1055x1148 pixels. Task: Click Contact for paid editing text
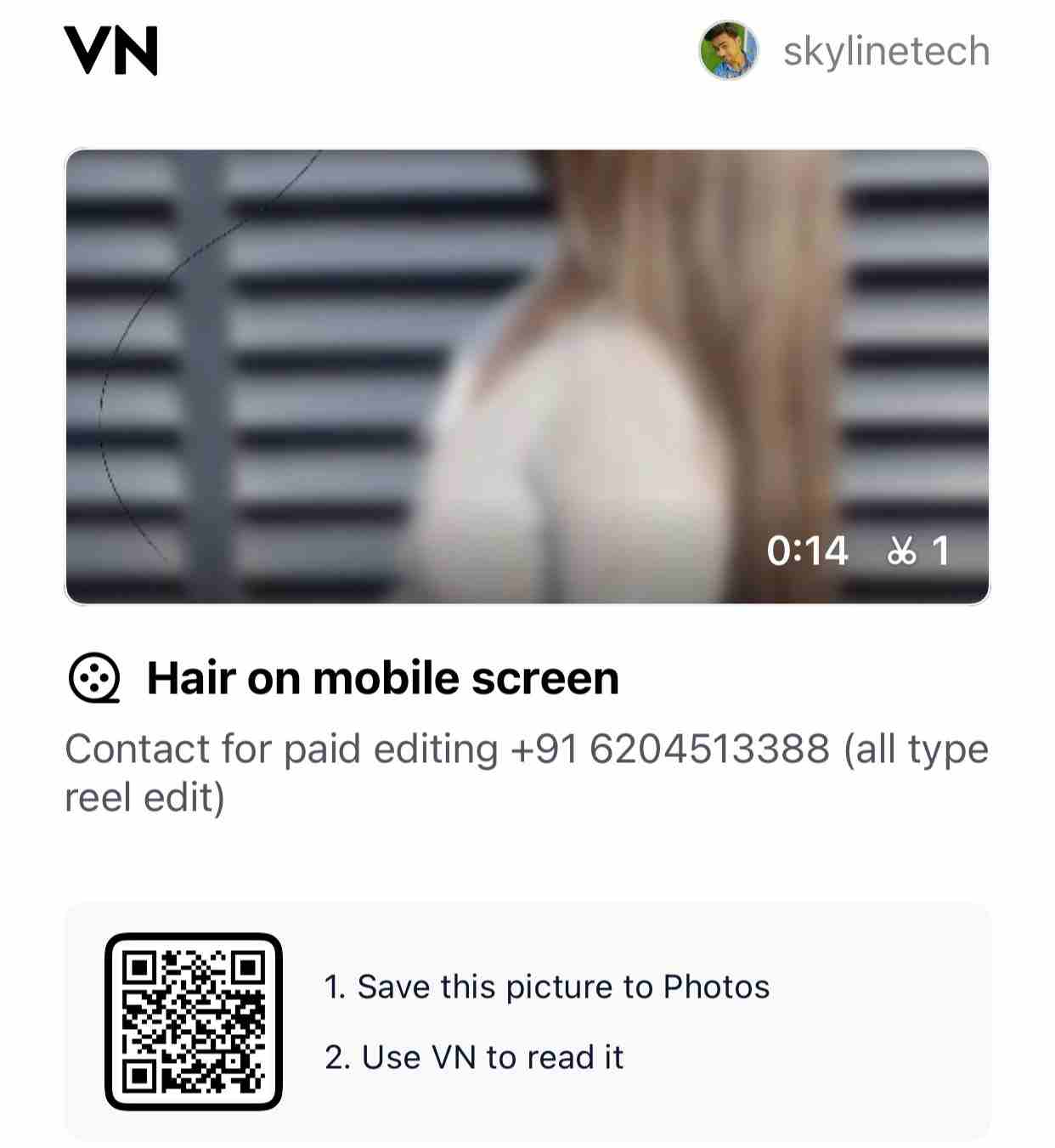tap(280, 749)
